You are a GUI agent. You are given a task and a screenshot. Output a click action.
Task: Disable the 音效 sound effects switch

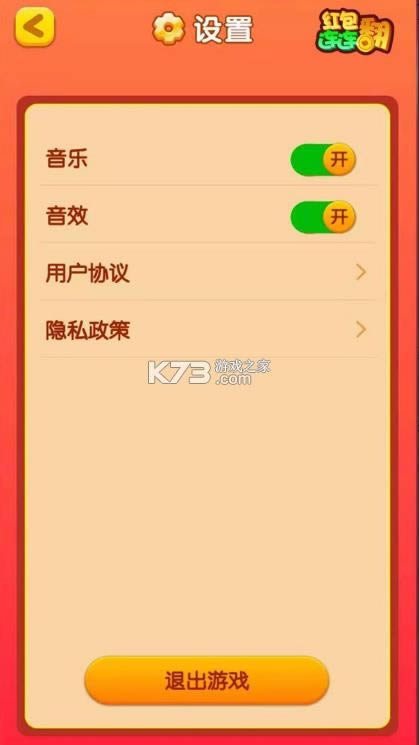[x=323, y=217]
